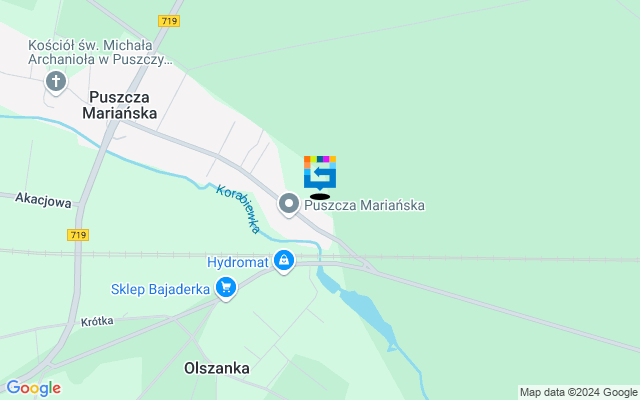Open the Sklep Bajaderka shopping cart marker
Viewport: 640px width, 400px height.
pyautogui.click(x=226, y=289)
